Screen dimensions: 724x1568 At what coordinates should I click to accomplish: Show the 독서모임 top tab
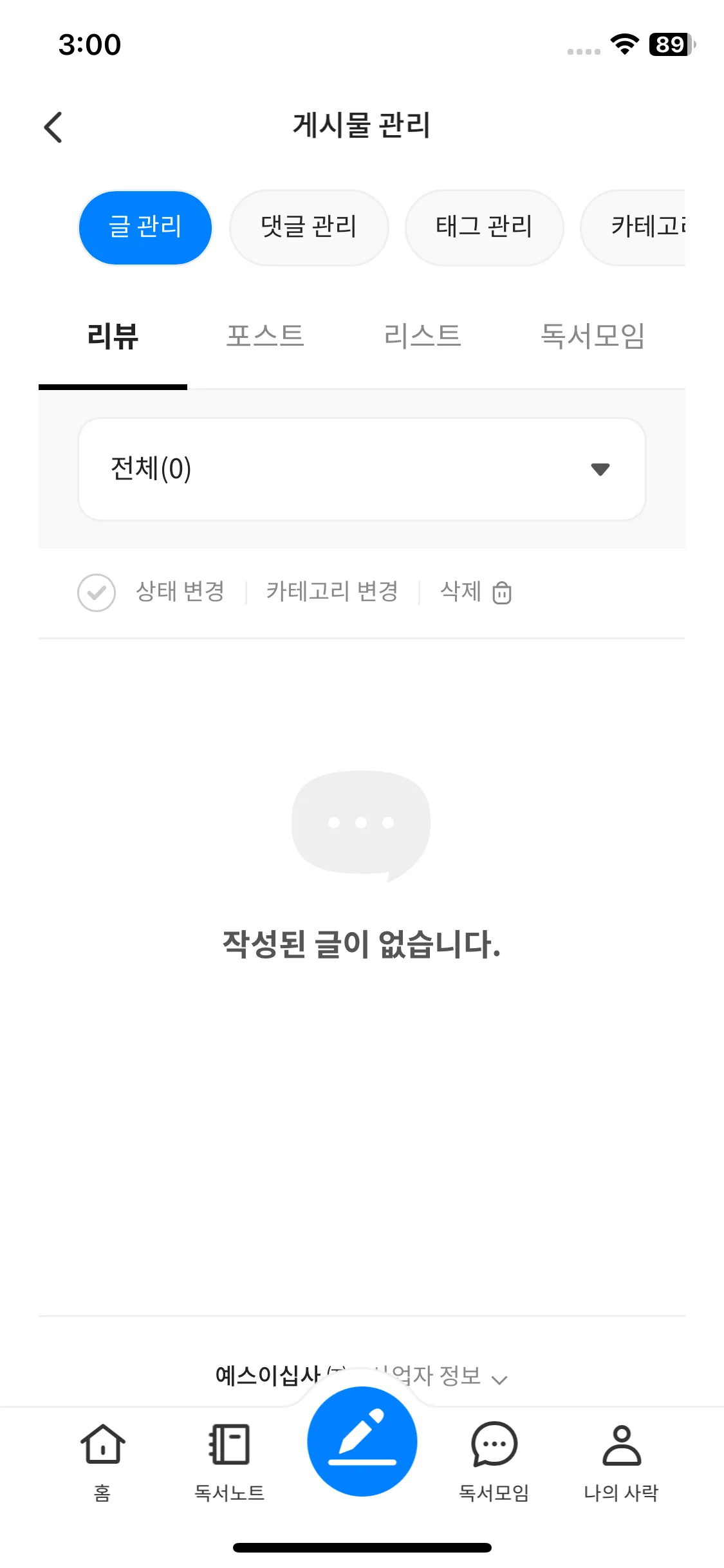point(592,337)
